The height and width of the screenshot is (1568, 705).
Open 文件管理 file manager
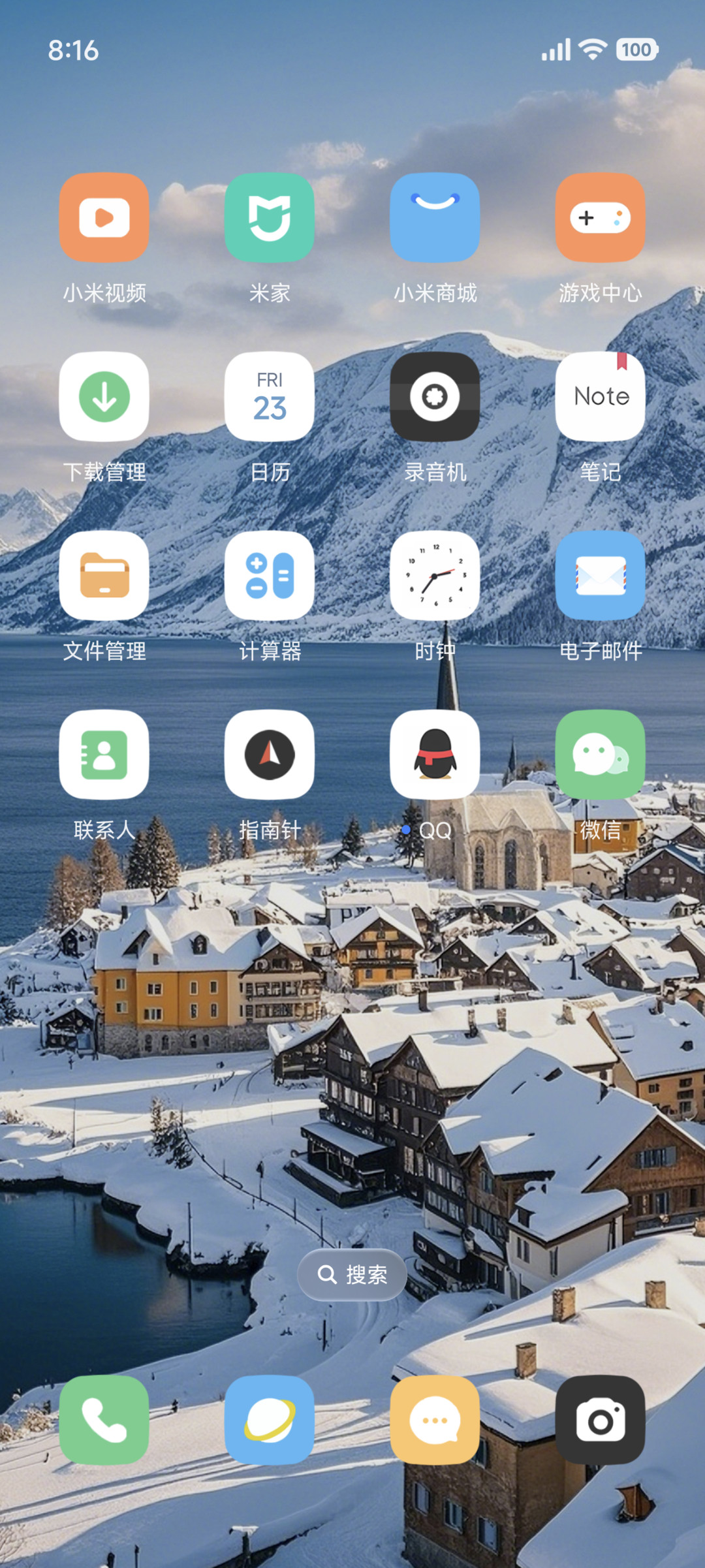coord(104,576)
